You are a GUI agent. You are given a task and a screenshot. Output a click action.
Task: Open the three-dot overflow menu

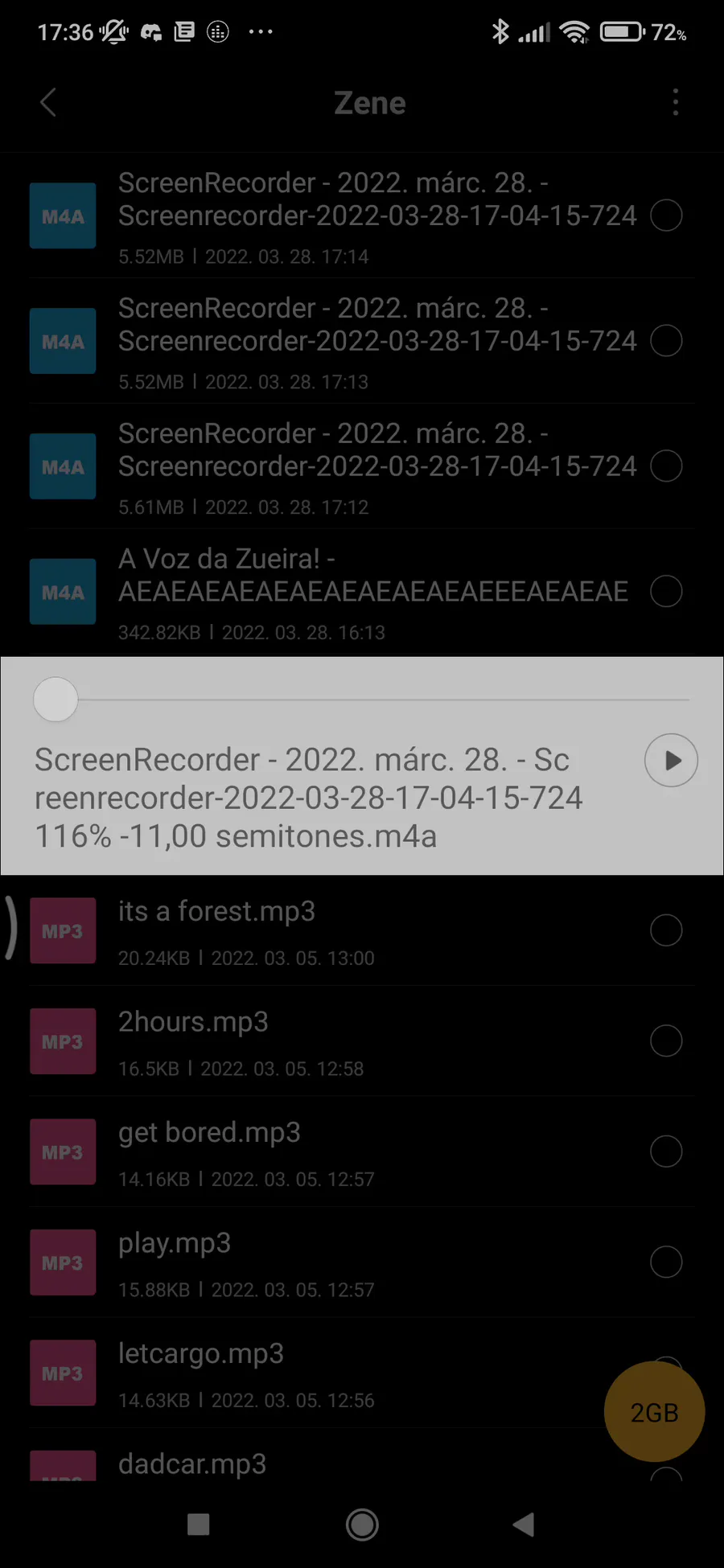[676, 103]
